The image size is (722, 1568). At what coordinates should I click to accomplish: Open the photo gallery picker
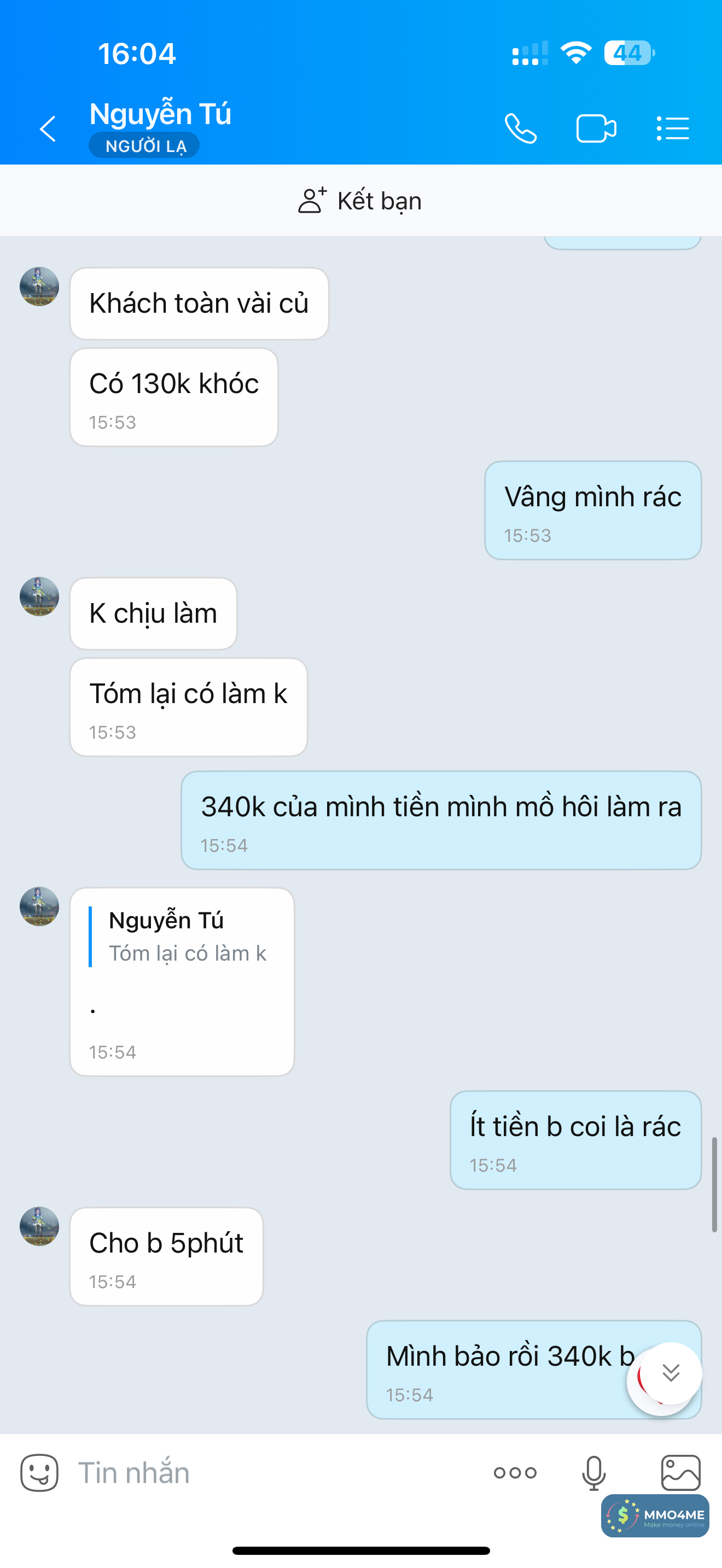pos(680,1473)
